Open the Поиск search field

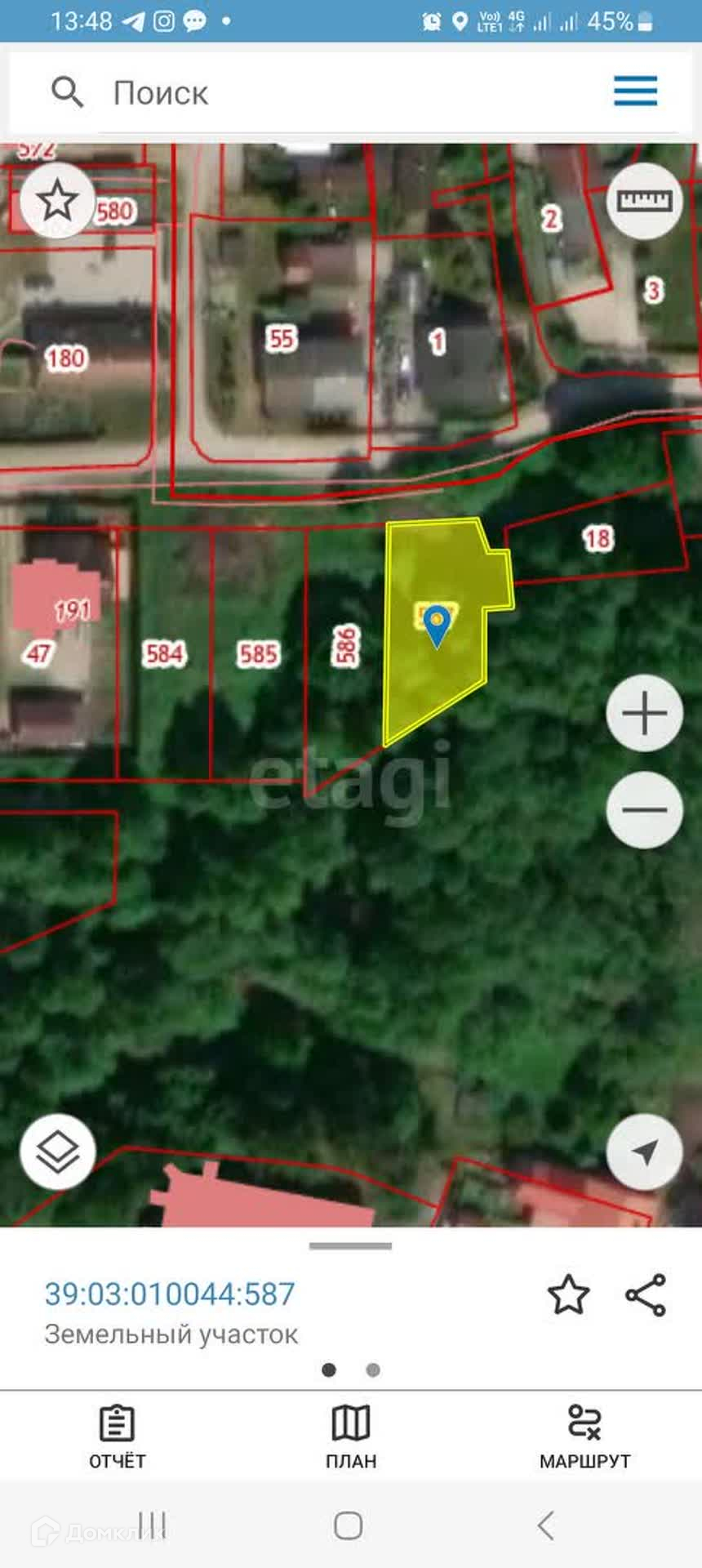click(x=327, y=93)
